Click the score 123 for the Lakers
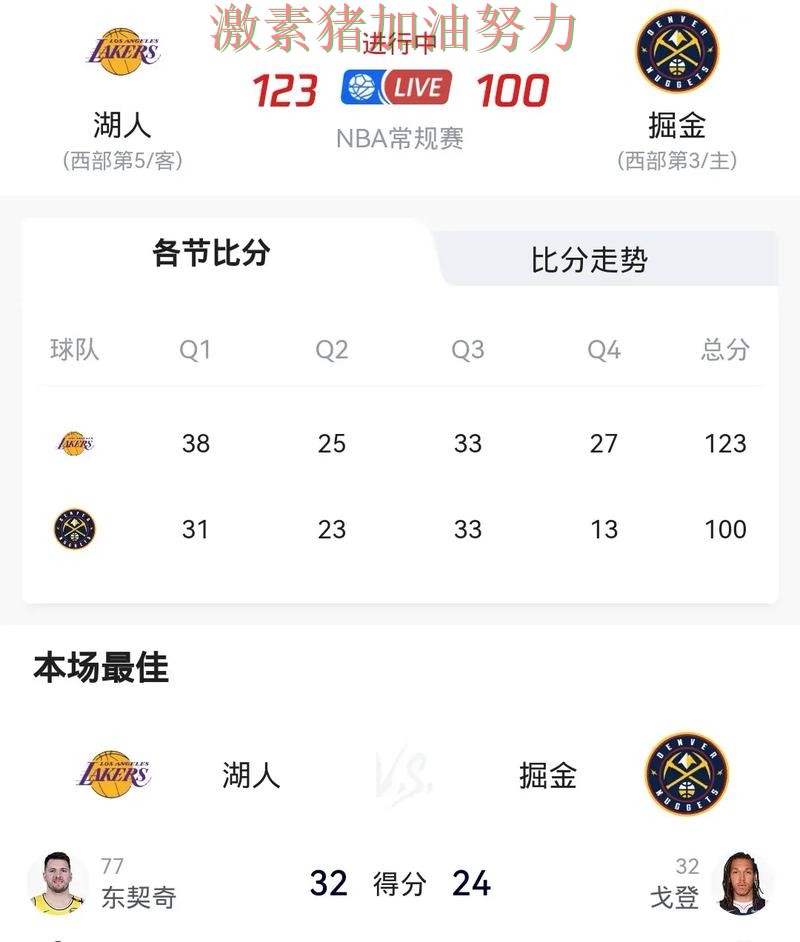800x942 pixels. (x=286, y=92)
